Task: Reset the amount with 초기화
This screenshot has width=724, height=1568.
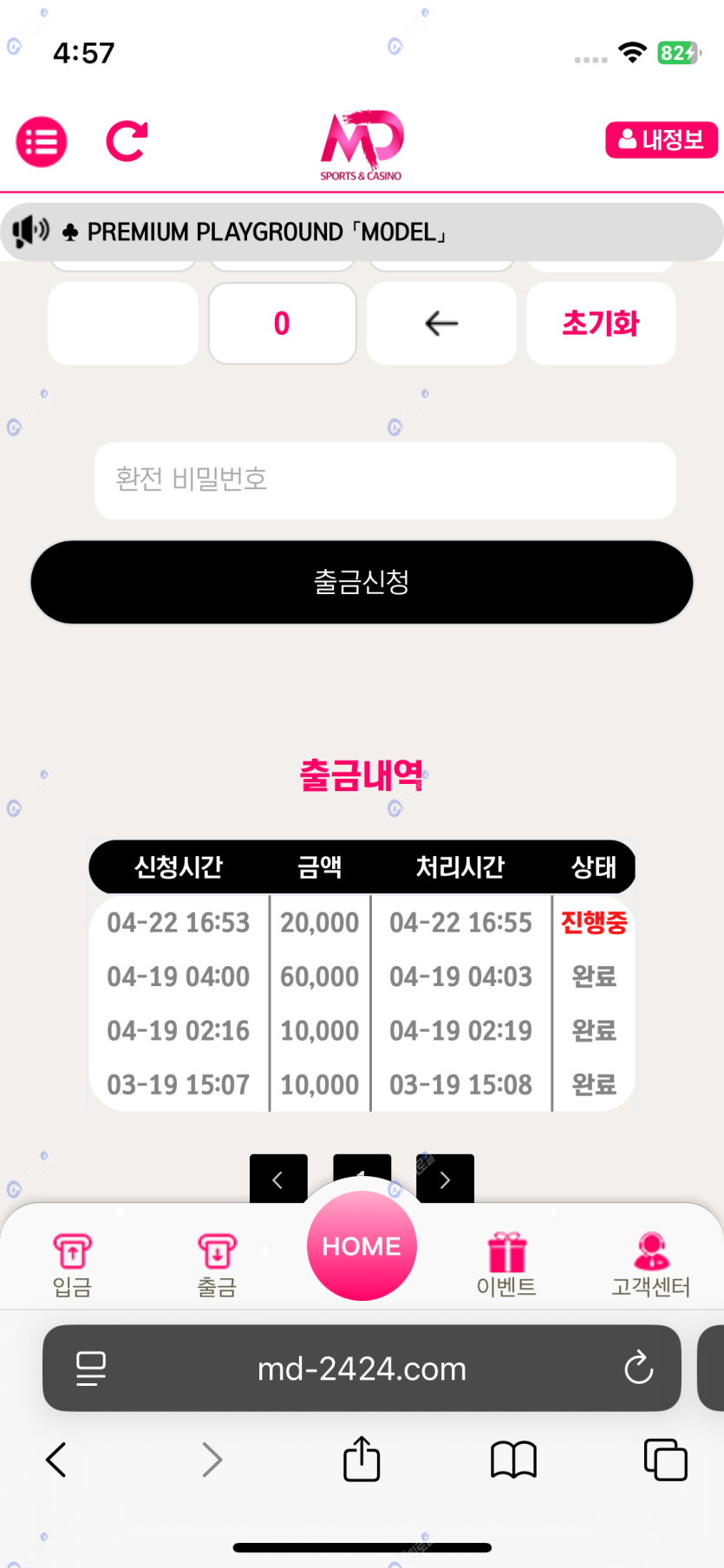Action: (x=600, y=323)
